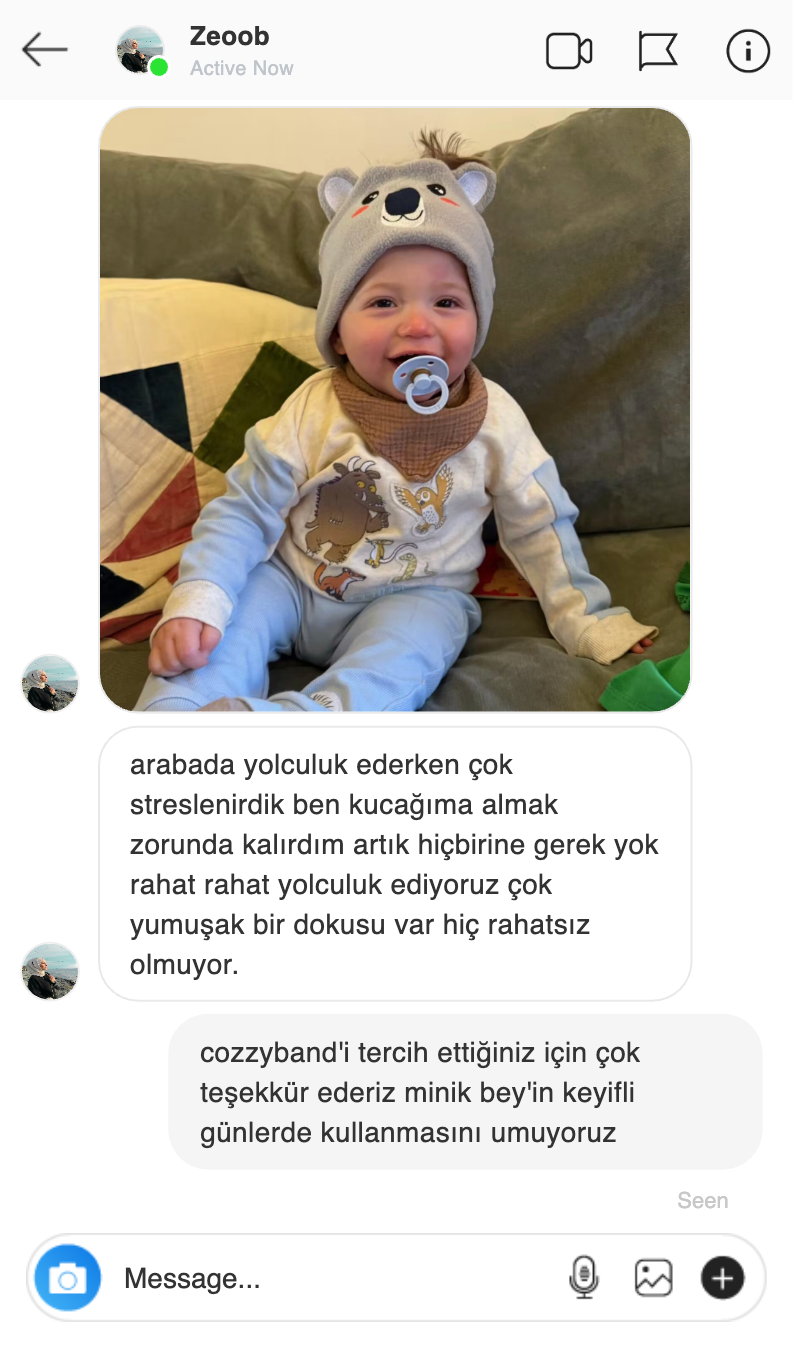Tap the flag icon in header
Image resolution: width=794 pixels, height=1348 pixels.
[658, 51]
